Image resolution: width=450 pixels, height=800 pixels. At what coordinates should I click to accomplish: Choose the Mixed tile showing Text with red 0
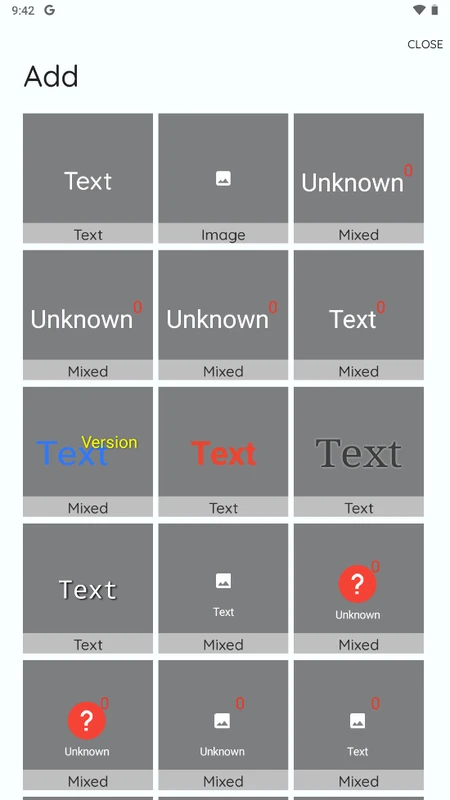pos(359,315)
